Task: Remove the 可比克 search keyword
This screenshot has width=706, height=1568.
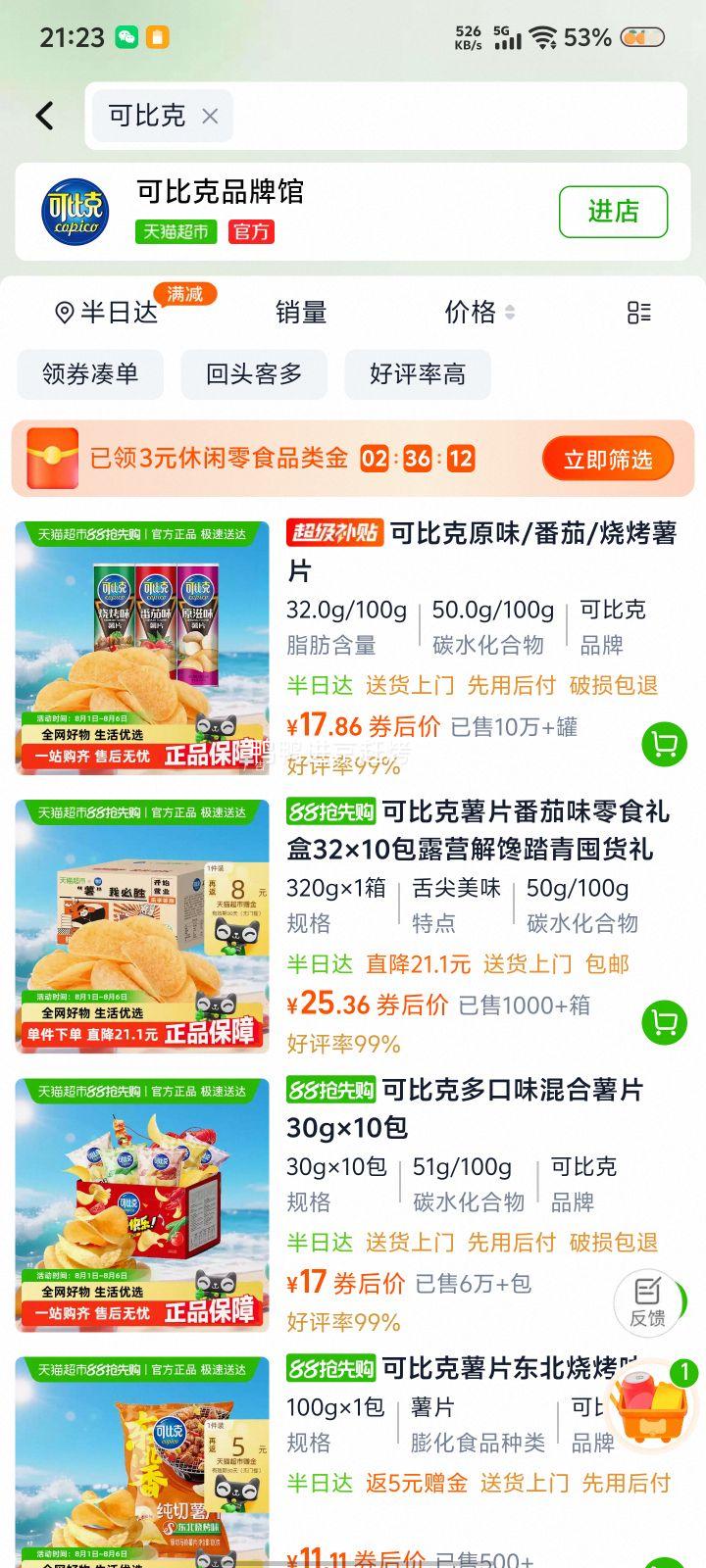Action: tap(209, 116)
